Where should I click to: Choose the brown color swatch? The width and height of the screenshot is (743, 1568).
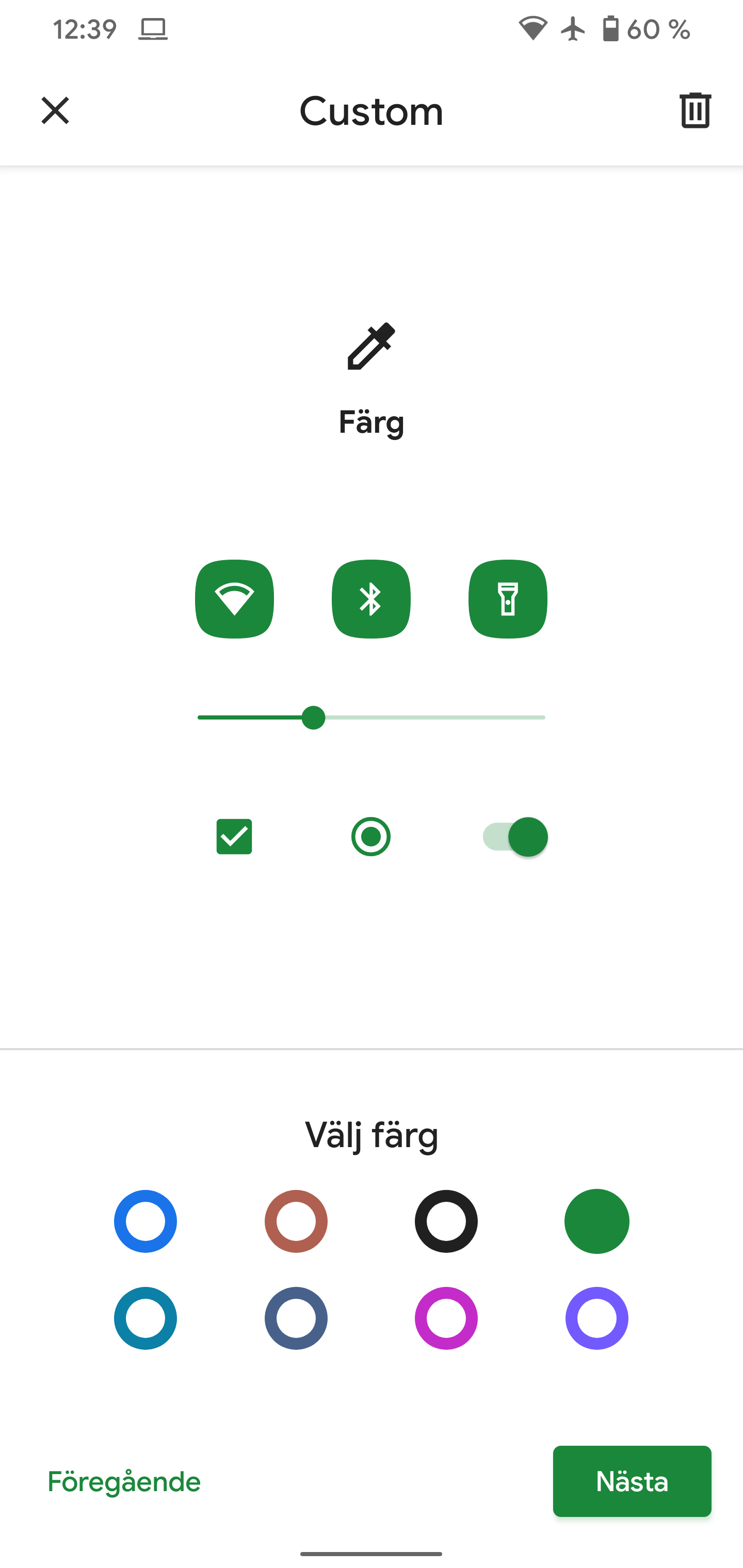click(296, 1221)
